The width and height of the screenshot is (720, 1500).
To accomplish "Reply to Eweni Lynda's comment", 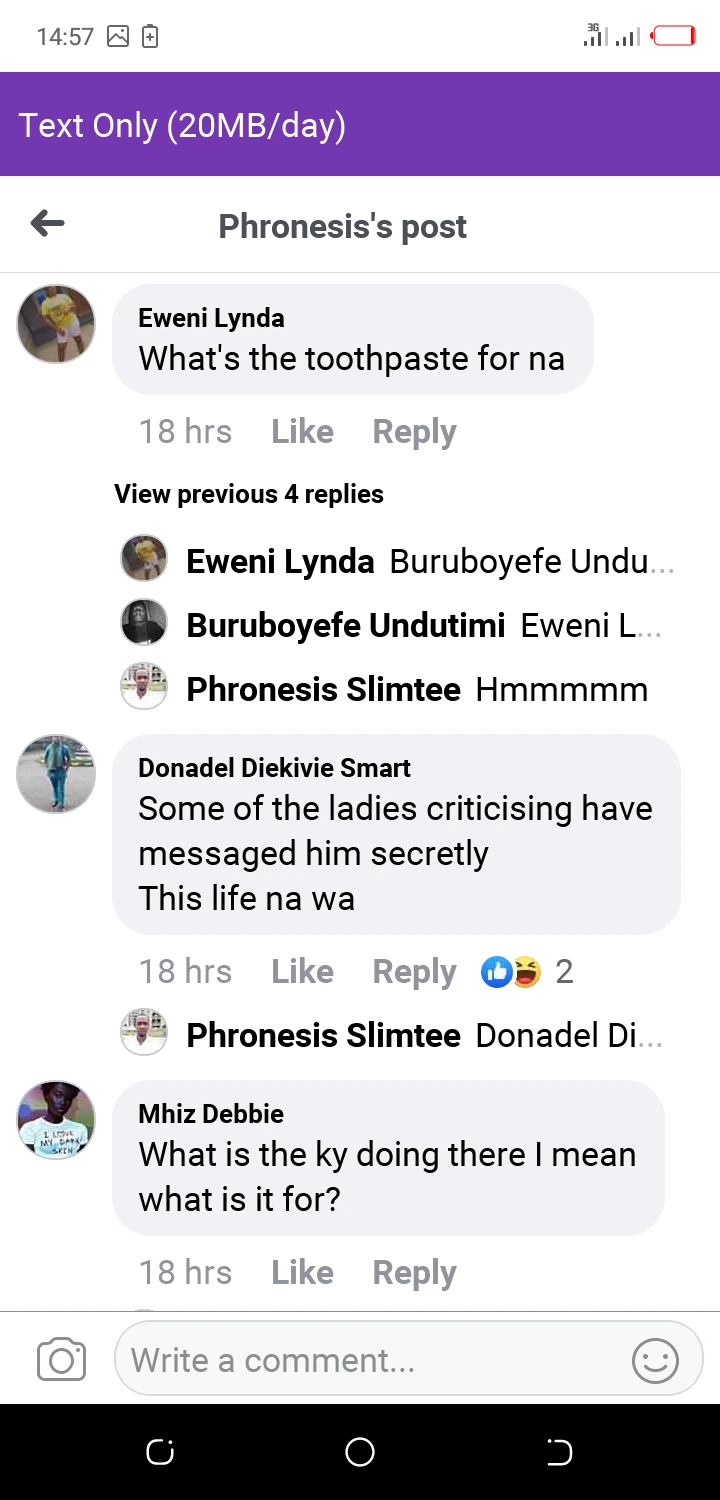I will coord(414,432).
